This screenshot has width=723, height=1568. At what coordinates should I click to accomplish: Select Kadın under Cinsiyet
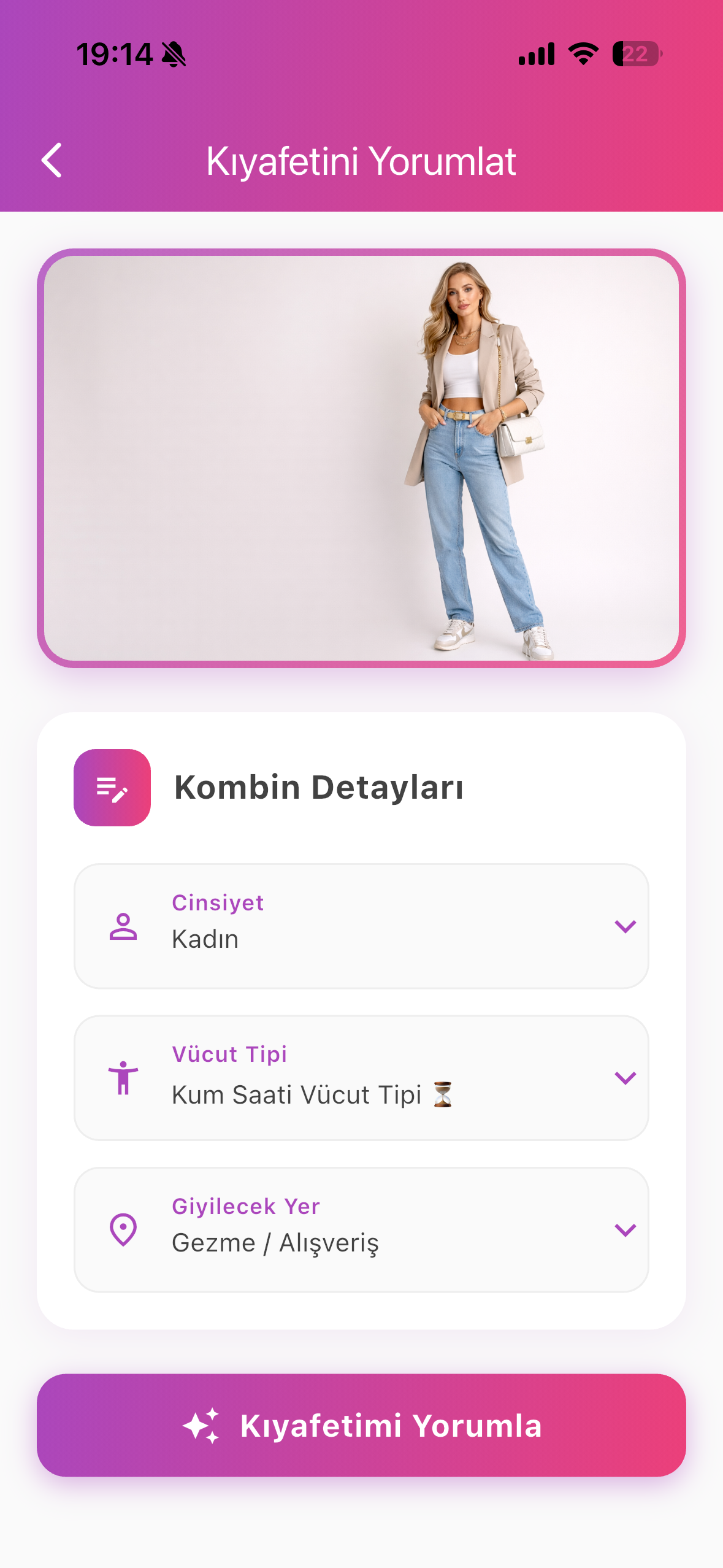tap(205, 939)
